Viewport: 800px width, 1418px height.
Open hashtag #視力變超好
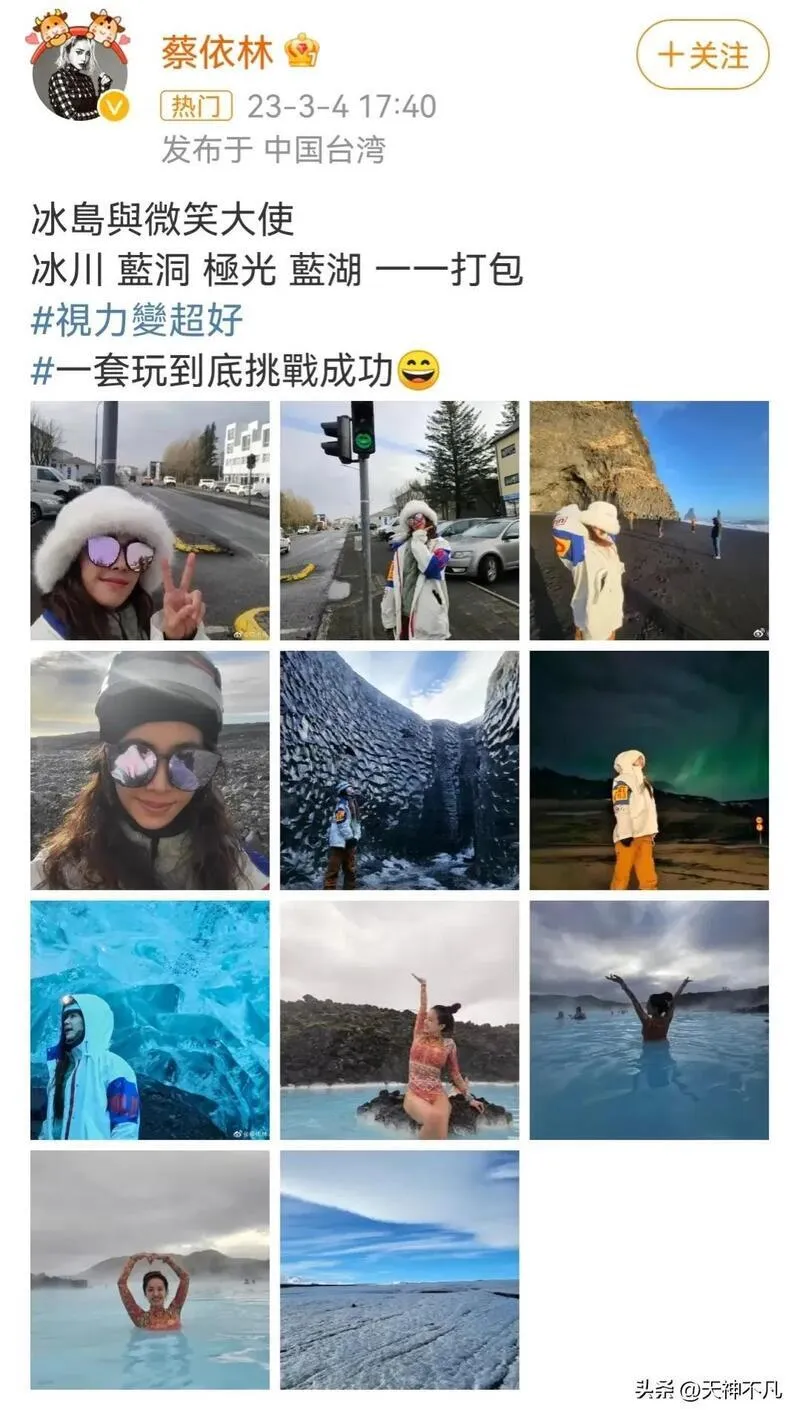[137, 321]
